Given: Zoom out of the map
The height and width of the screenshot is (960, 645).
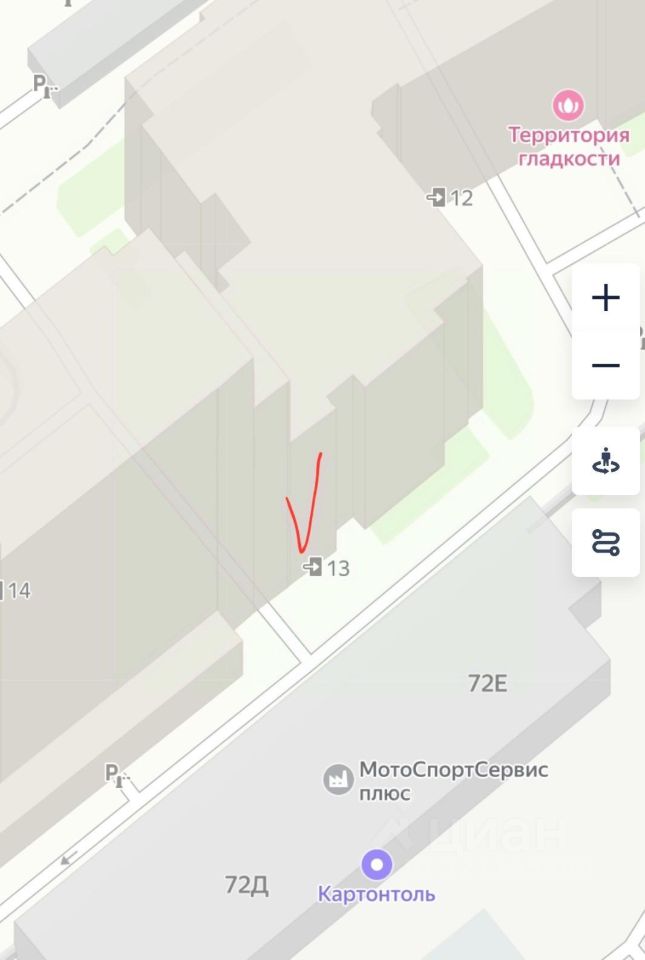Looking at the screenshot, I should click(605, 366).
